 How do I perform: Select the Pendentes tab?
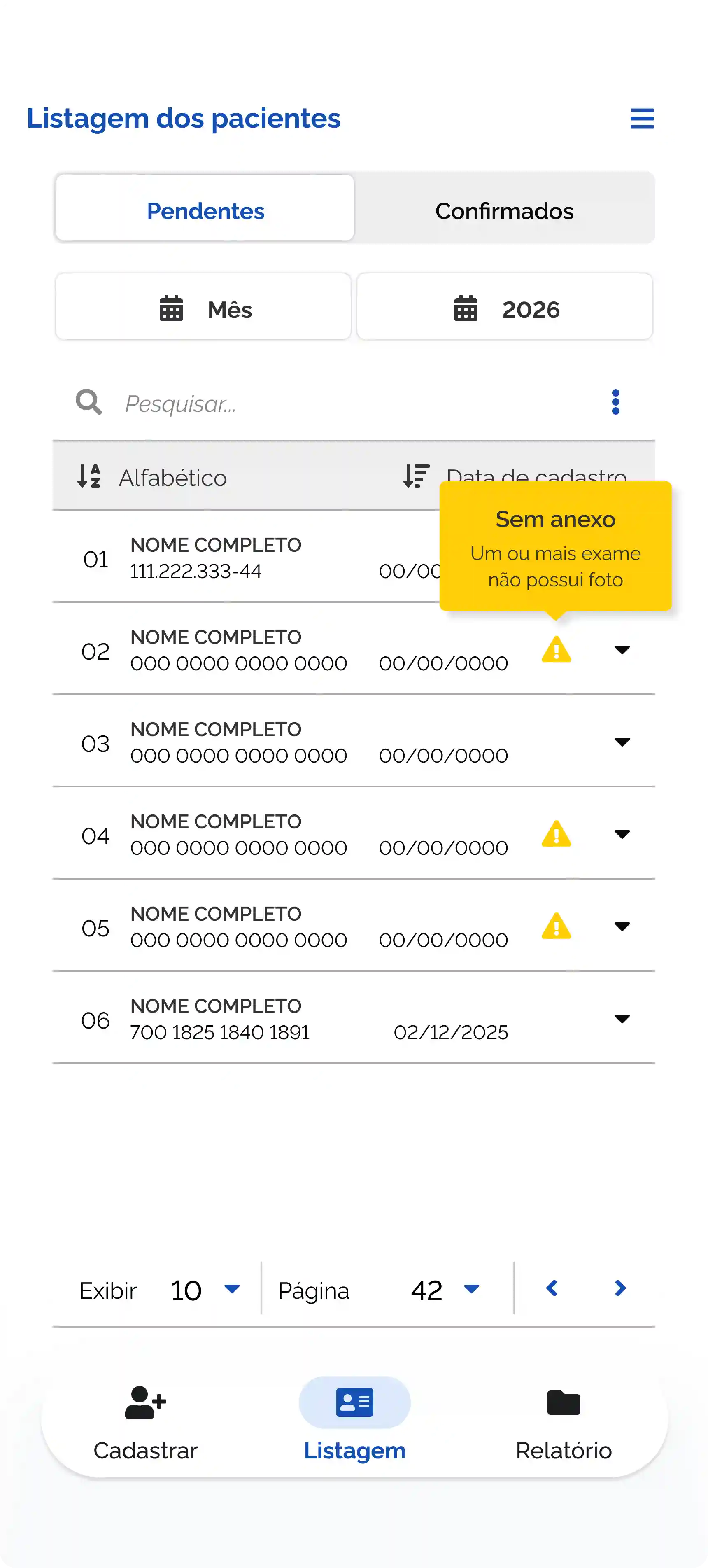point(205,210)
